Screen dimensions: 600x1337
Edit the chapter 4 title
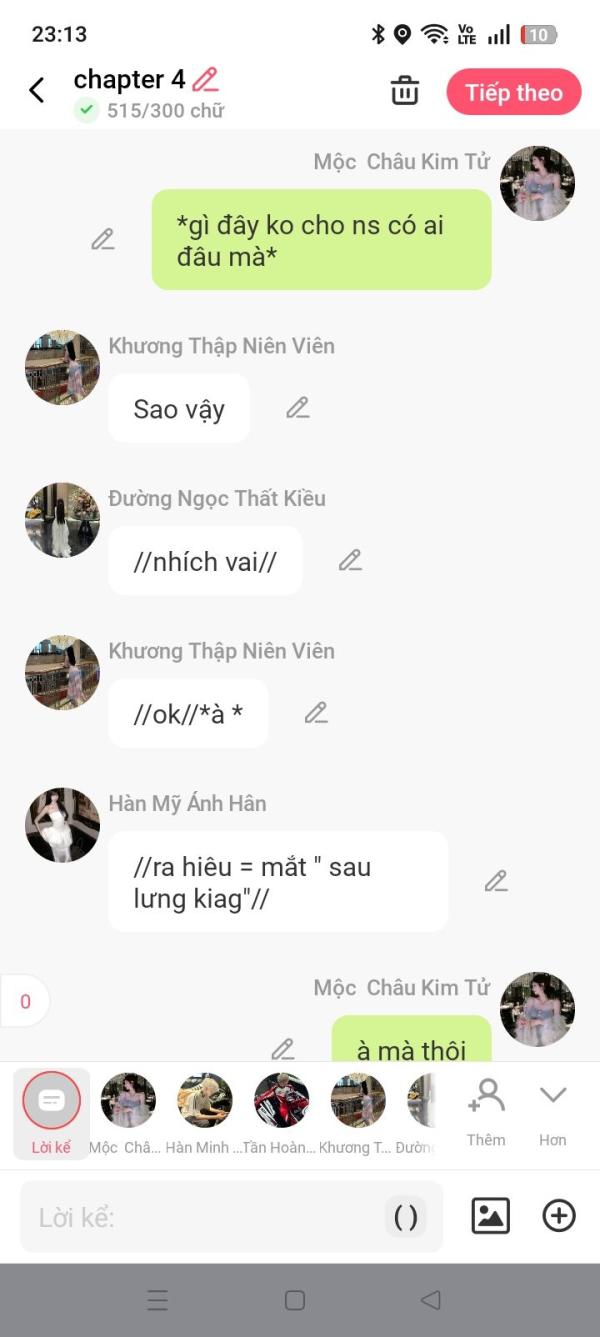tap(205, 79)
